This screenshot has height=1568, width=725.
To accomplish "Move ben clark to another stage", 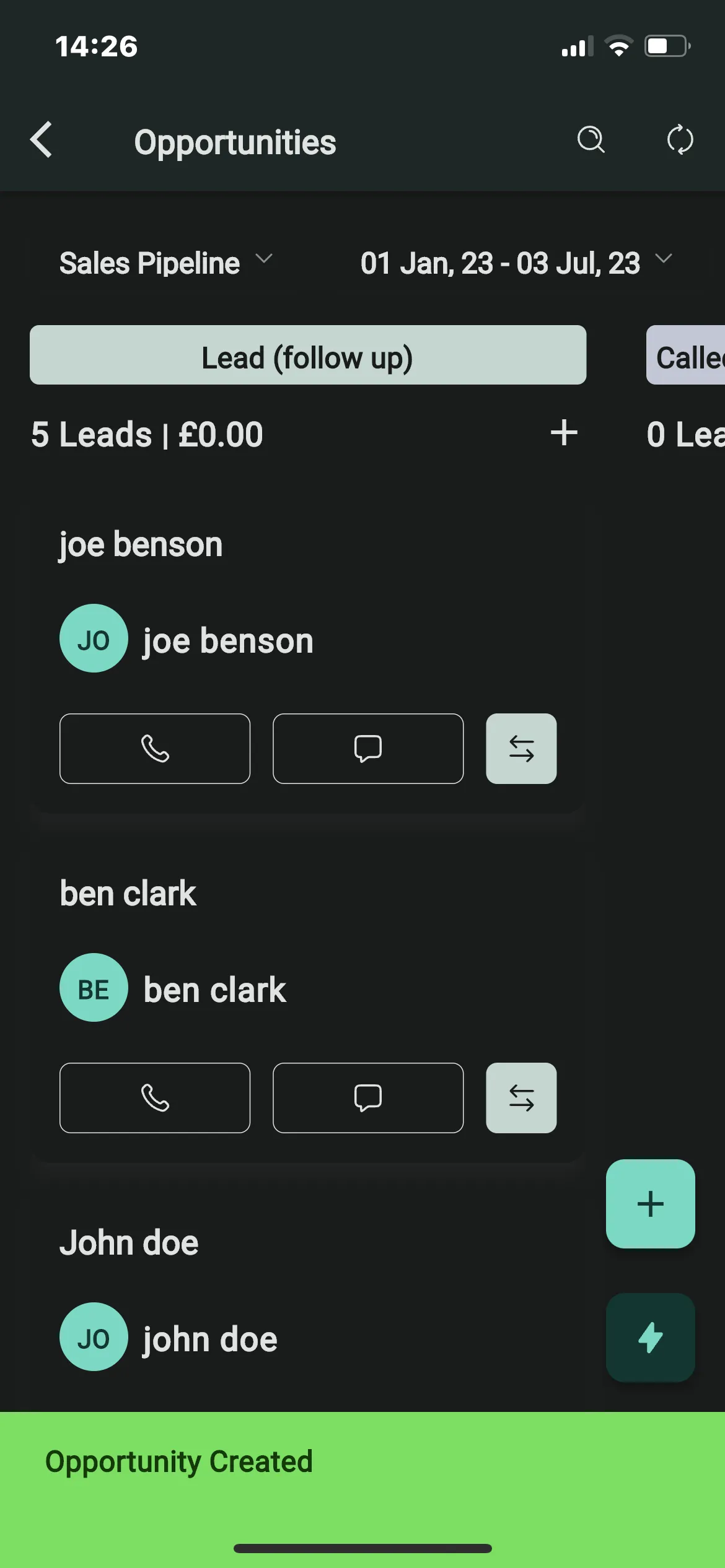I will [x=521, y=1098].
